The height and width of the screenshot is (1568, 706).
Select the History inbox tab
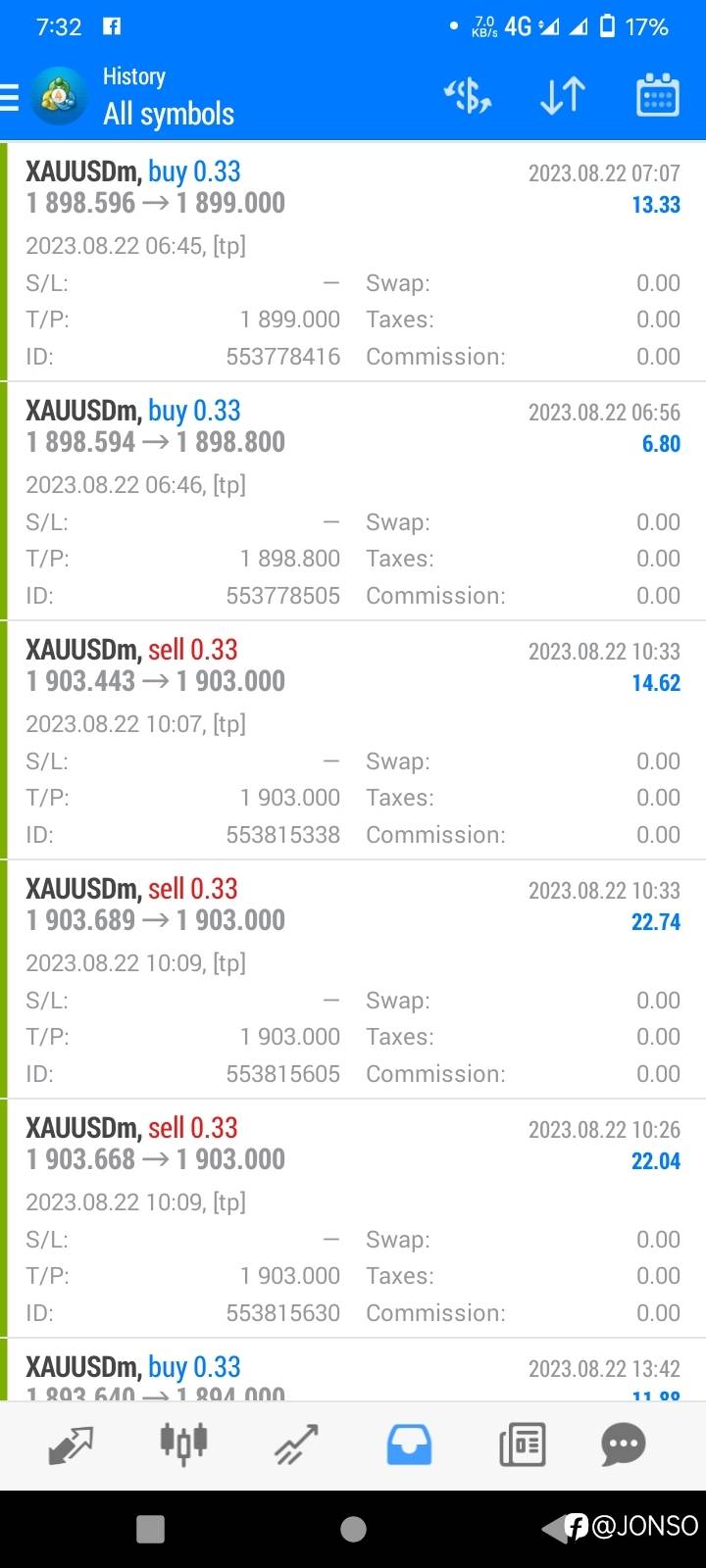click(409, 1445)
